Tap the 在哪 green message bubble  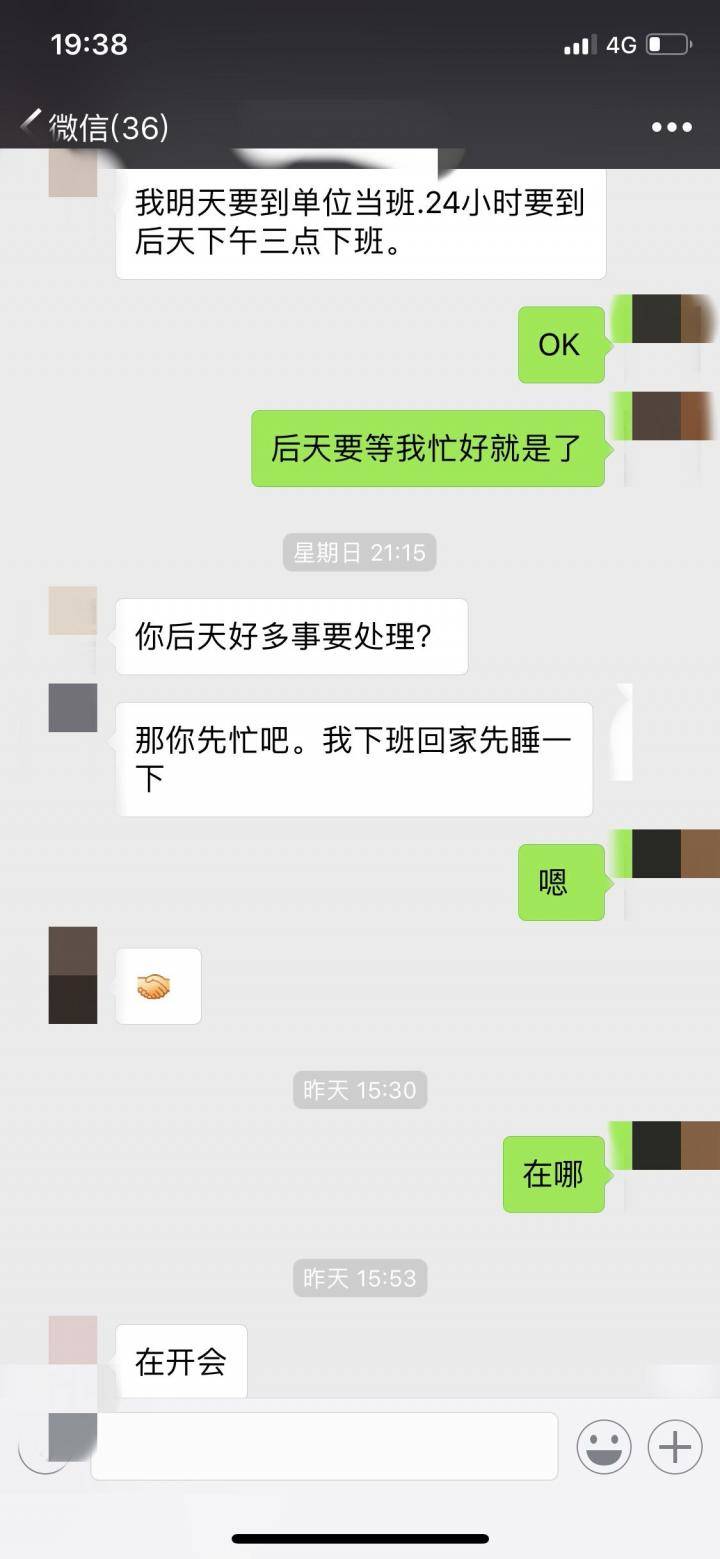tap(553, 1174)
